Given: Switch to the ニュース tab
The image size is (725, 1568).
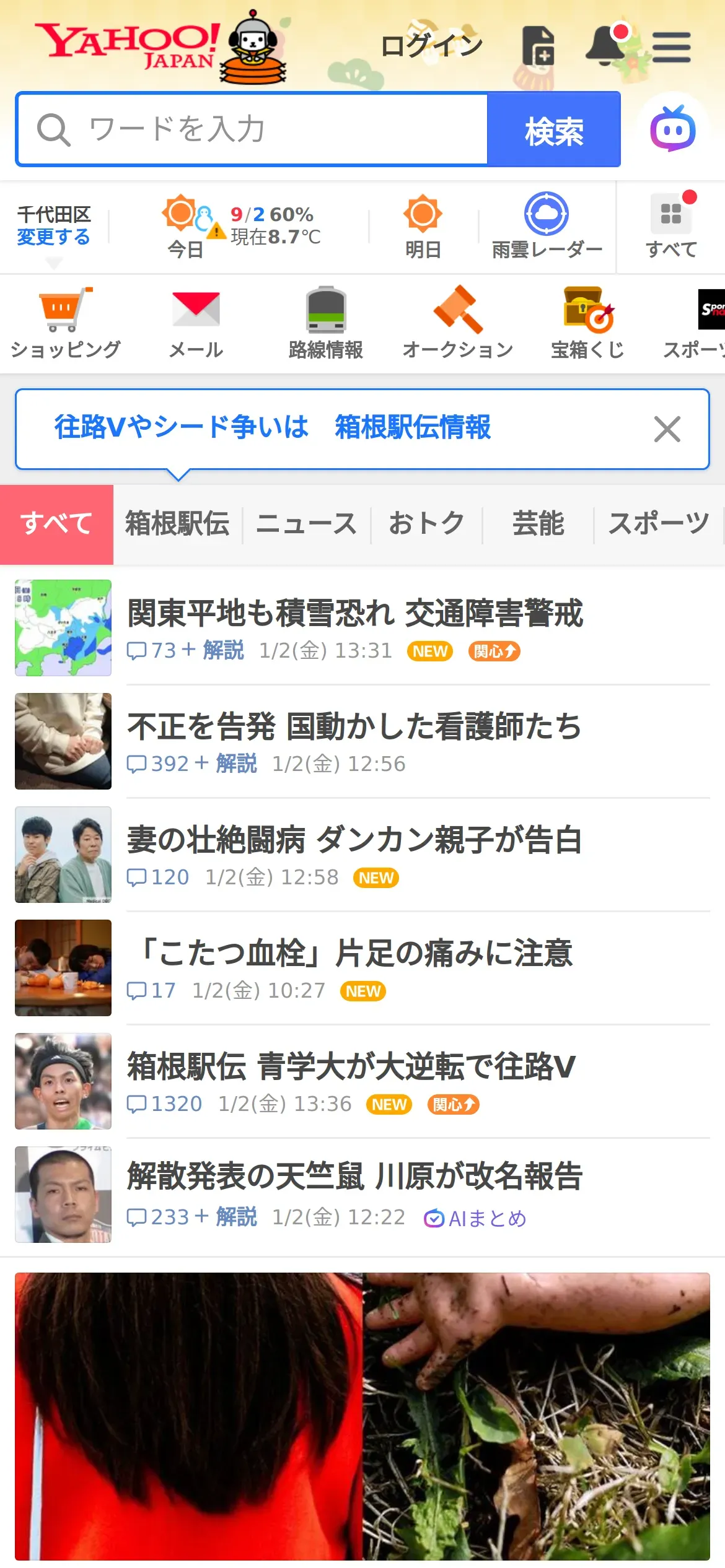Looking at the screenshot, I should (306, 523).
